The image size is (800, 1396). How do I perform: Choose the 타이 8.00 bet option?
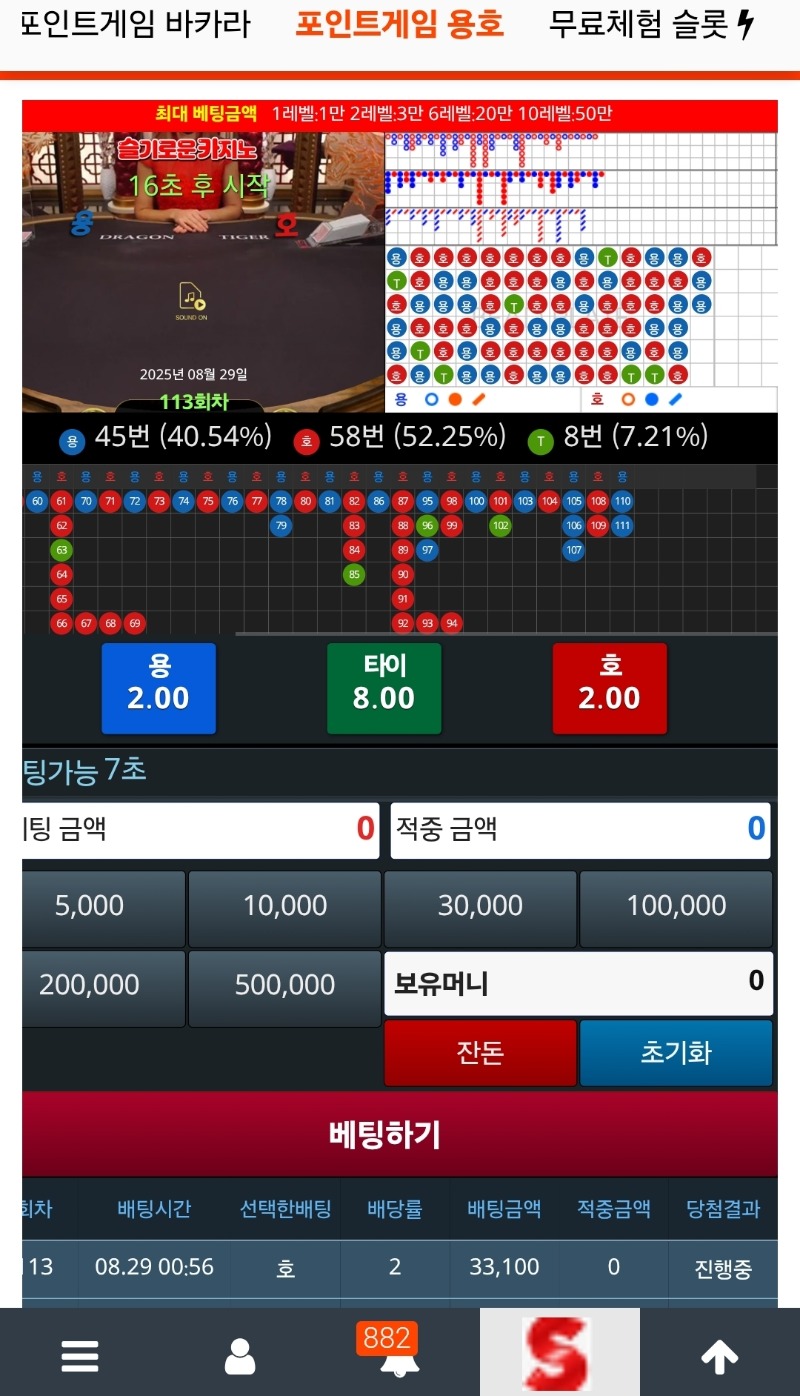(x=384, y=688)
